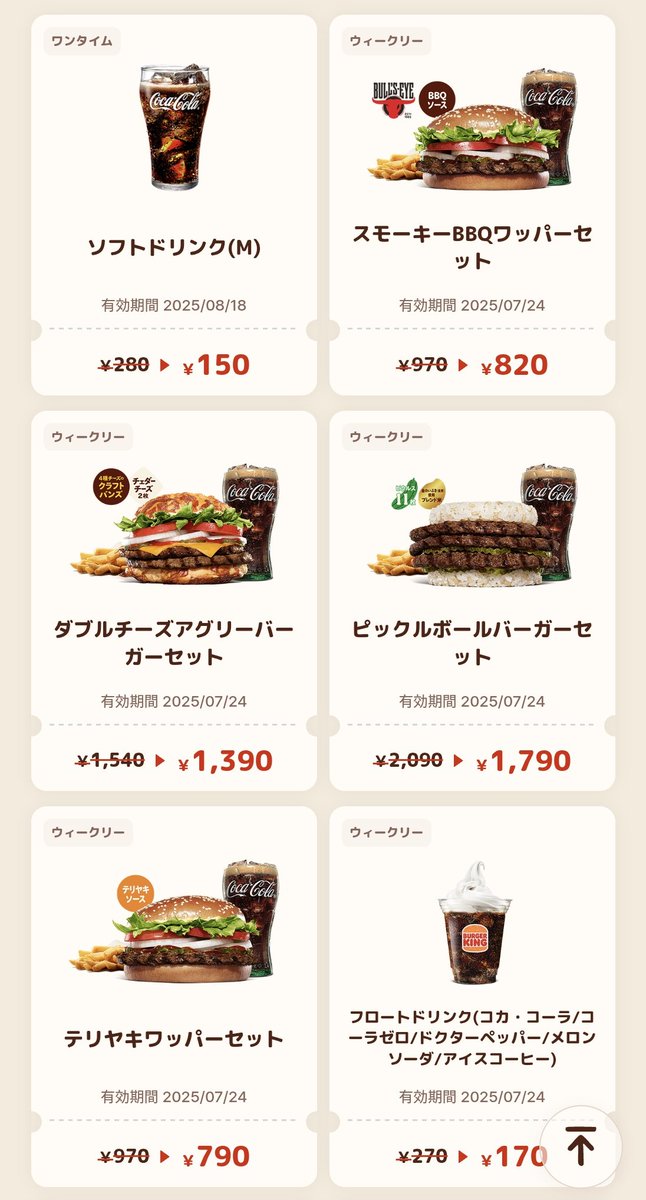The height and width of the screenshot is (1200, 646).
Task: Tap the scroll-to-top arrow button
Action: coord(580,1145)
